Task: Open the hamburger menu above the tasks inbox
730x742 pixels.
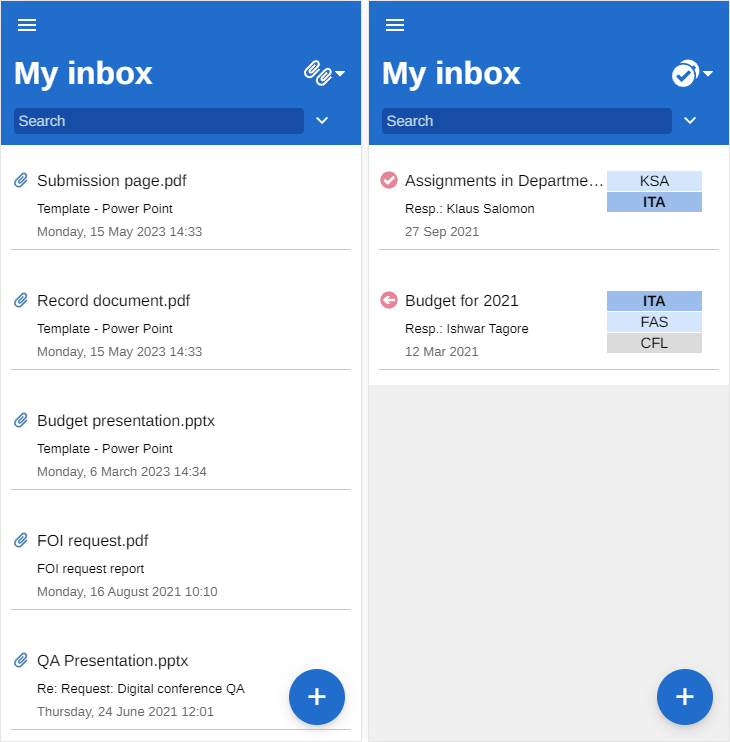Action: click(395, 26)
